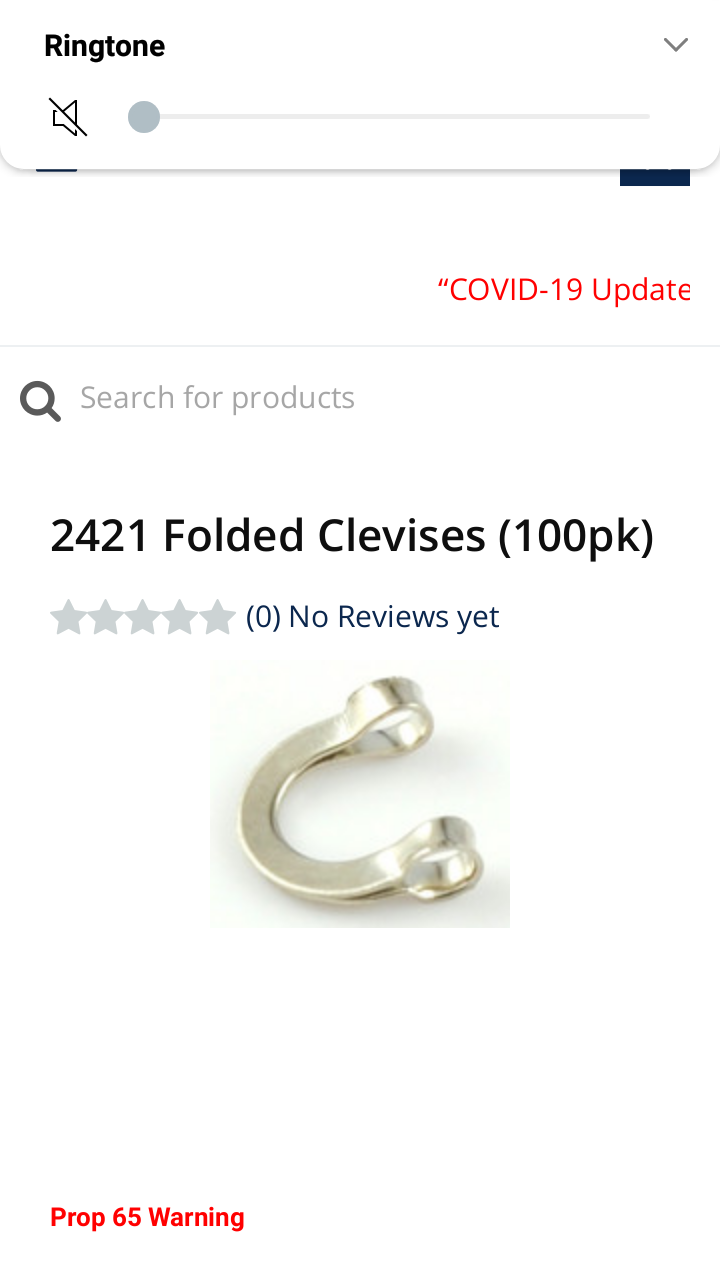View the Folded Clevises product image

360,794
